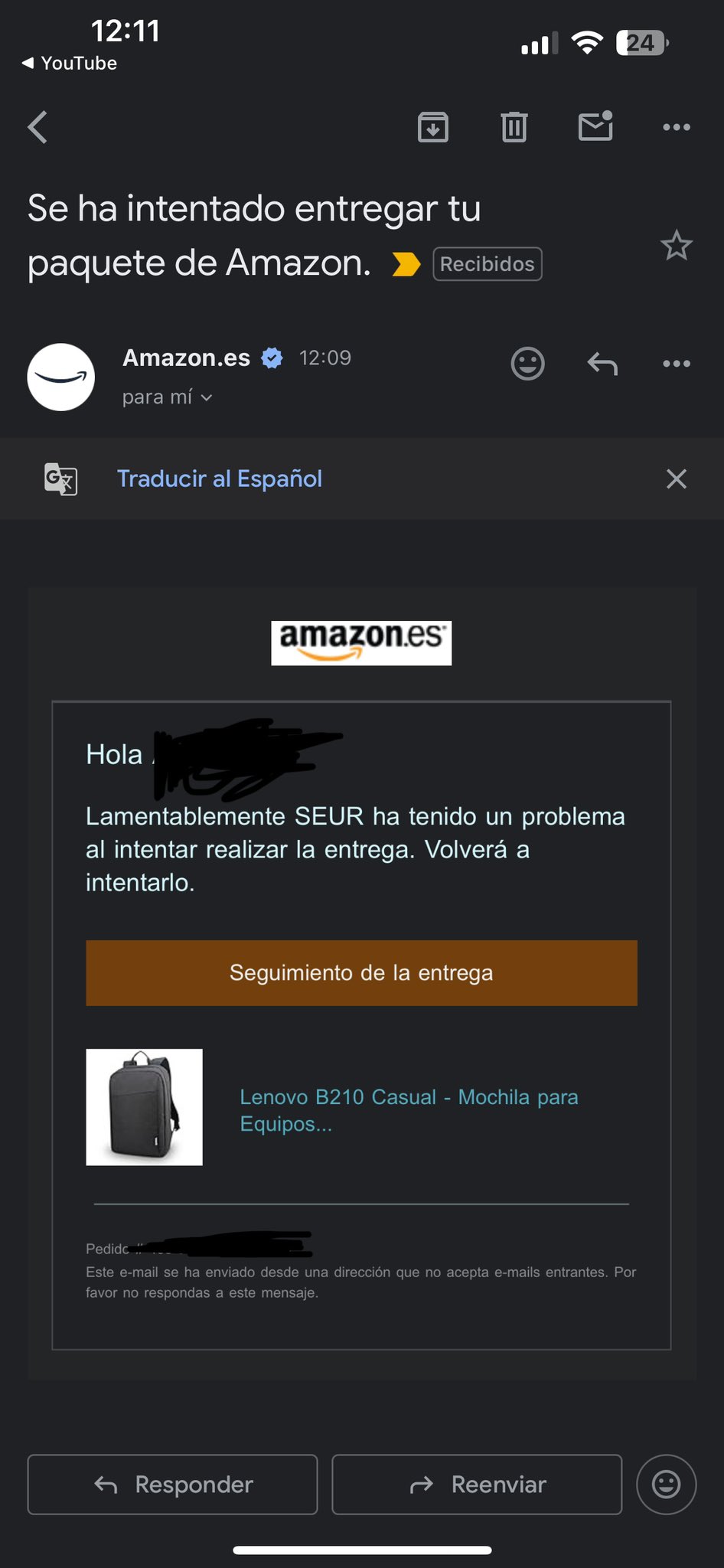Star this Amazon email
Image resolution: width=724 pixels, height=1568 pixels.
pyautogui.click(x=677, y=246)
